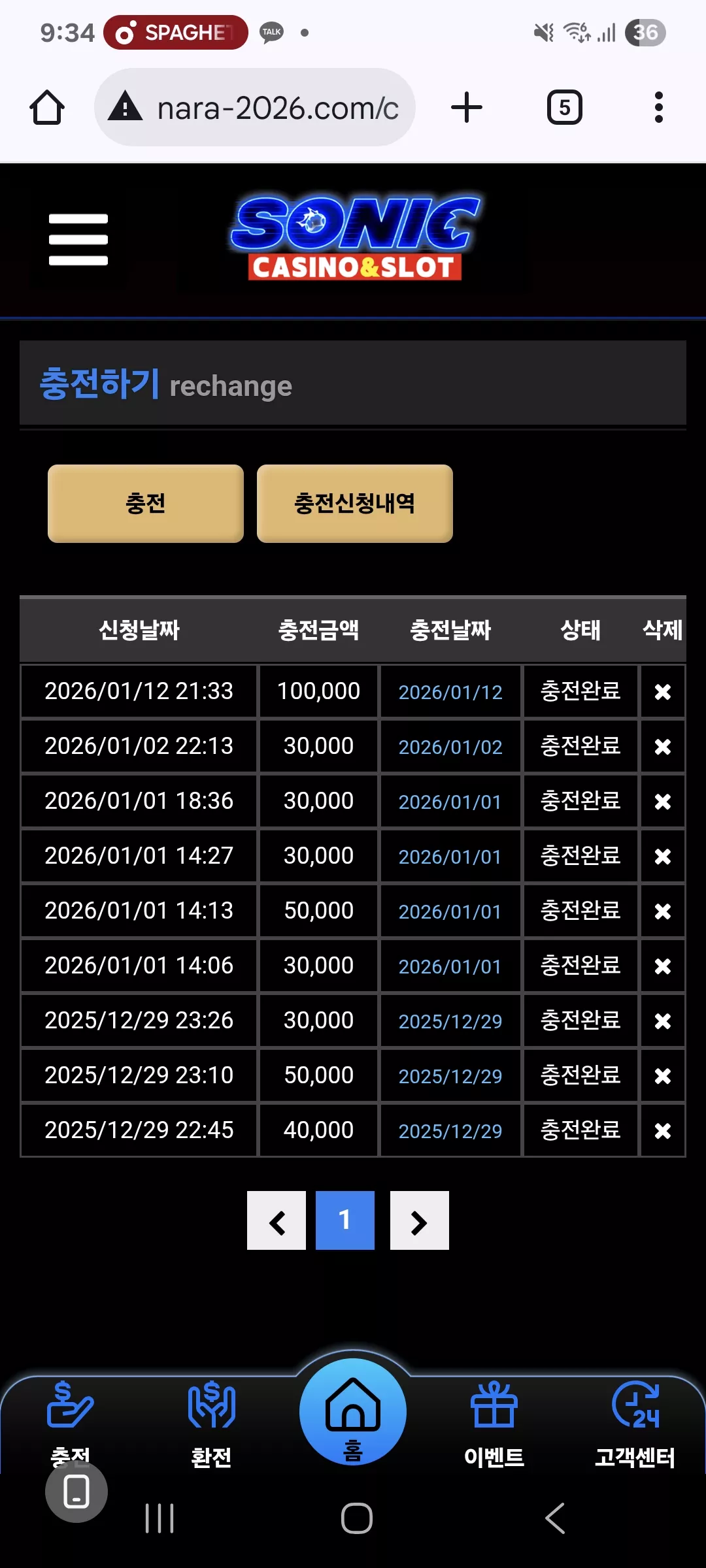Open the browser overflow menu
This screenshot has height=1568, width=706.
coord(659,107)
